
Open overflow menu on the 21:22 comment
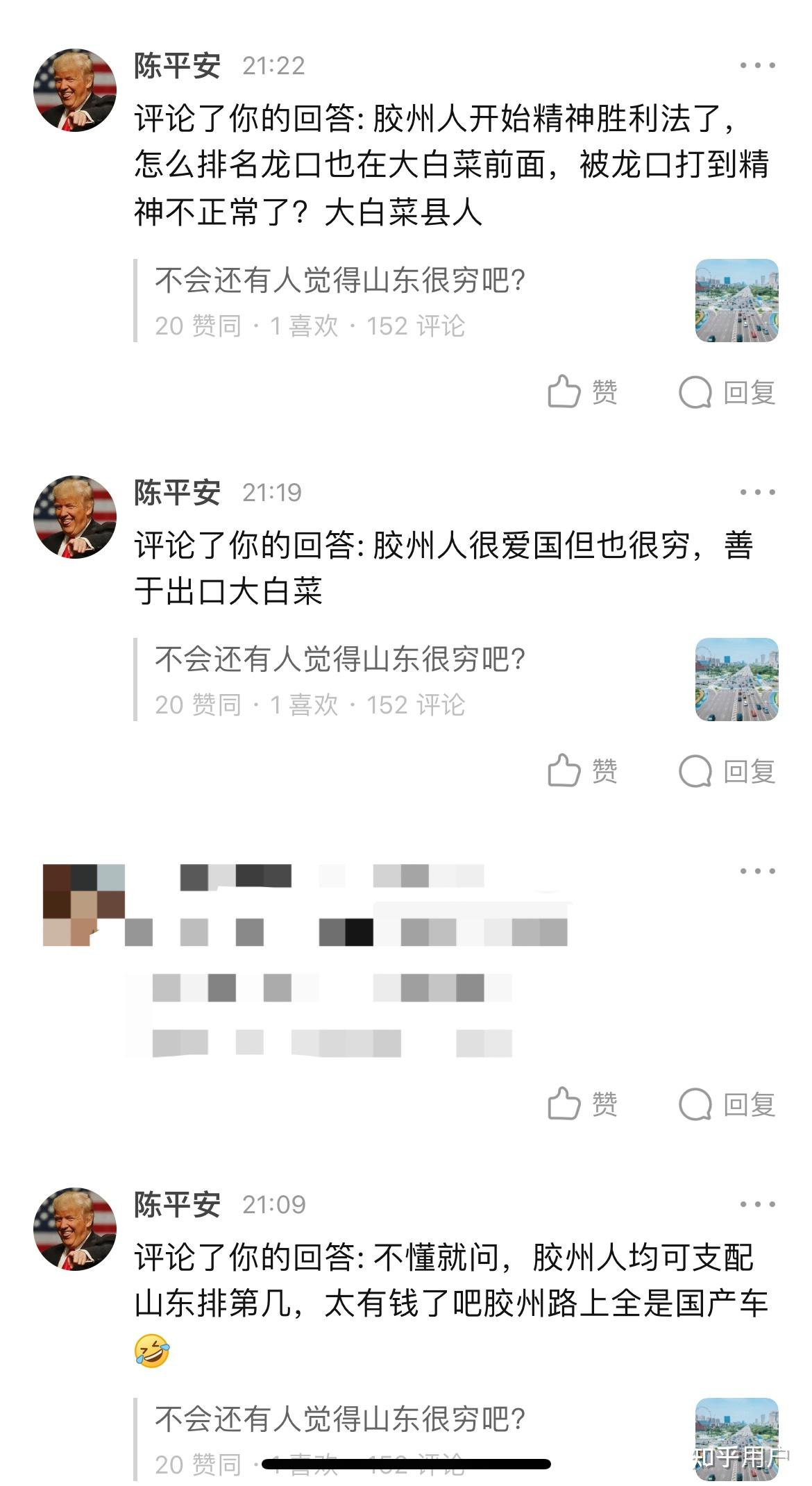click(756, 66)
